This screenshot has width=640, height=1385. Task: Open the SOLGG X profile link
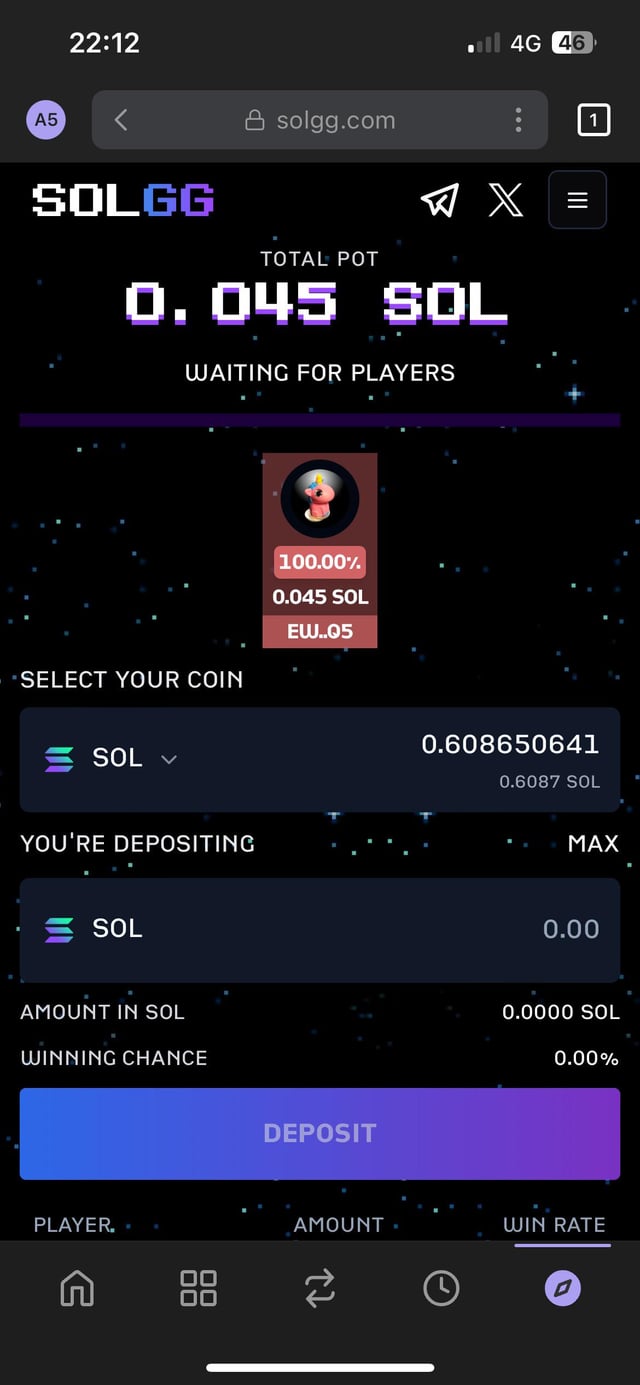[x=505, y=200]
